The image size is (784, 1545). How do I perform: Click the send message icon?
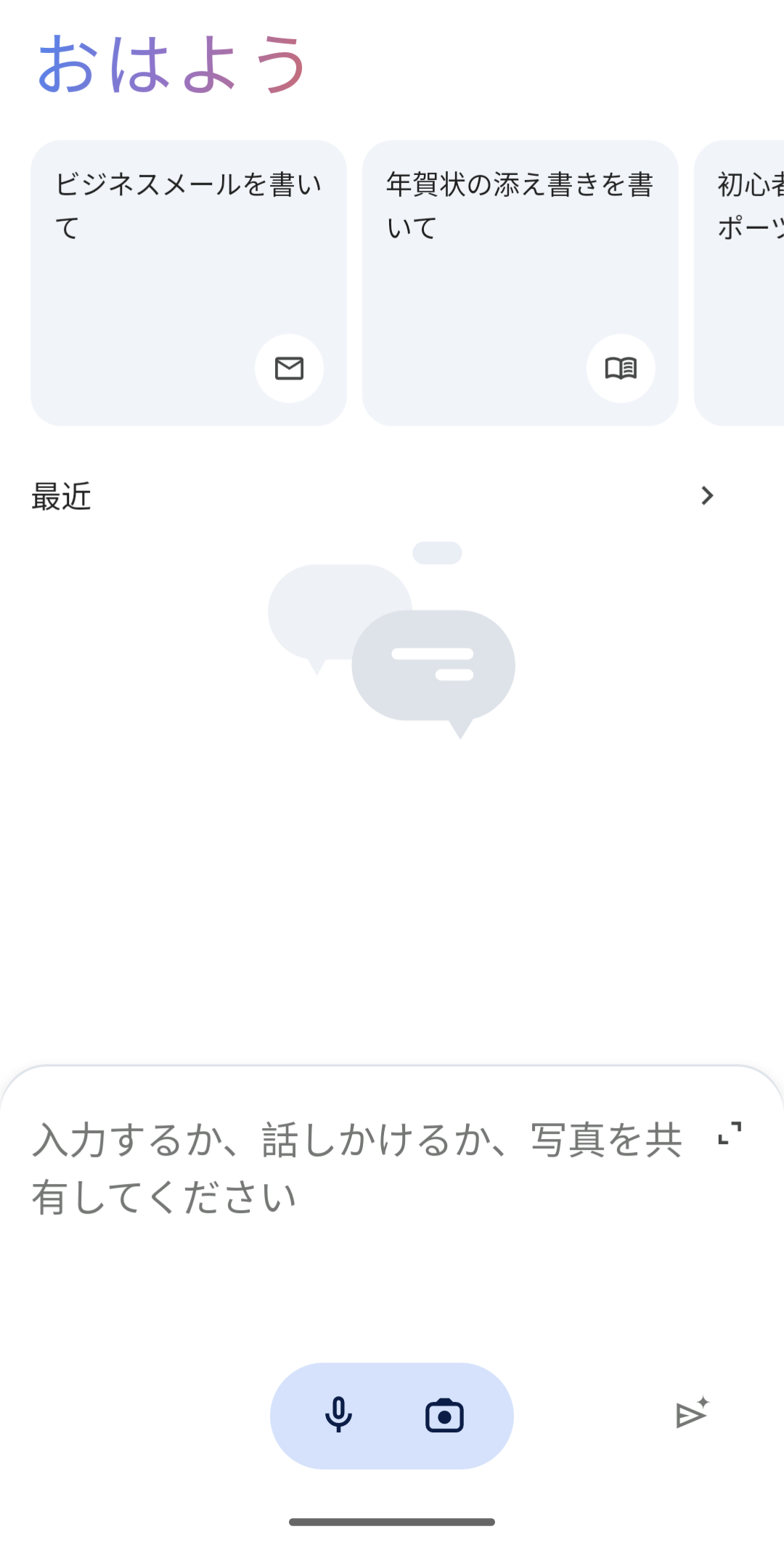tap(690, 1415)
